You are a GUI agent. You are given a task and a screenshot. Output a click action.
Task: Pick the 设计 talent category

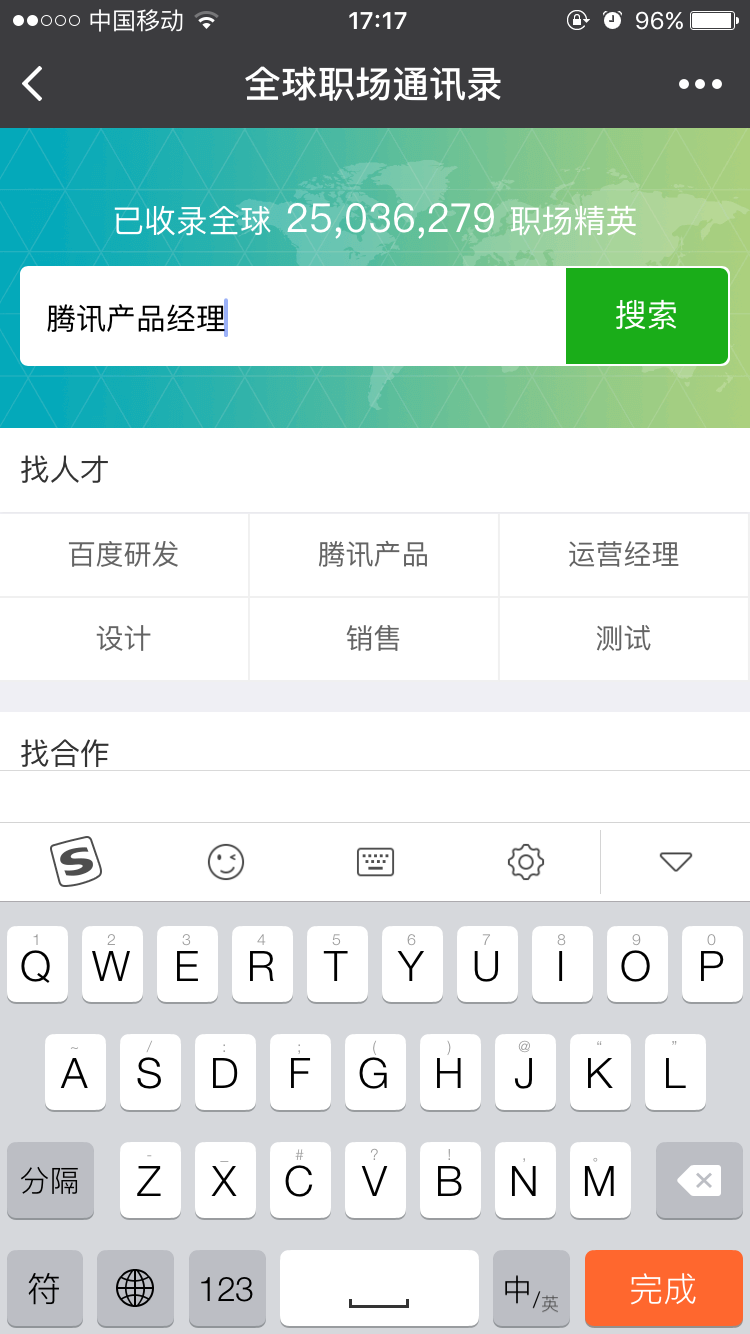click(x=124, y=639)
